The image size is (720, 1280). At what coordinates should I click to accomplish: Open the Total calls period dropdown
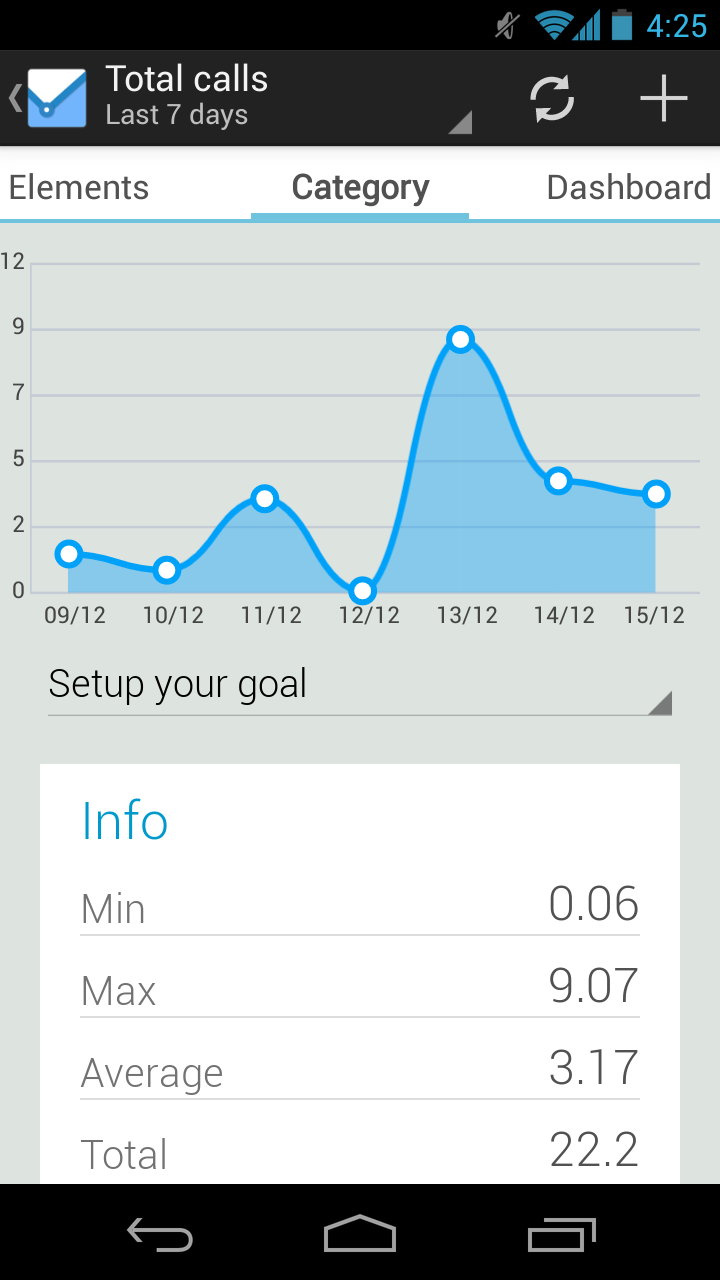(x=288, y=99)
